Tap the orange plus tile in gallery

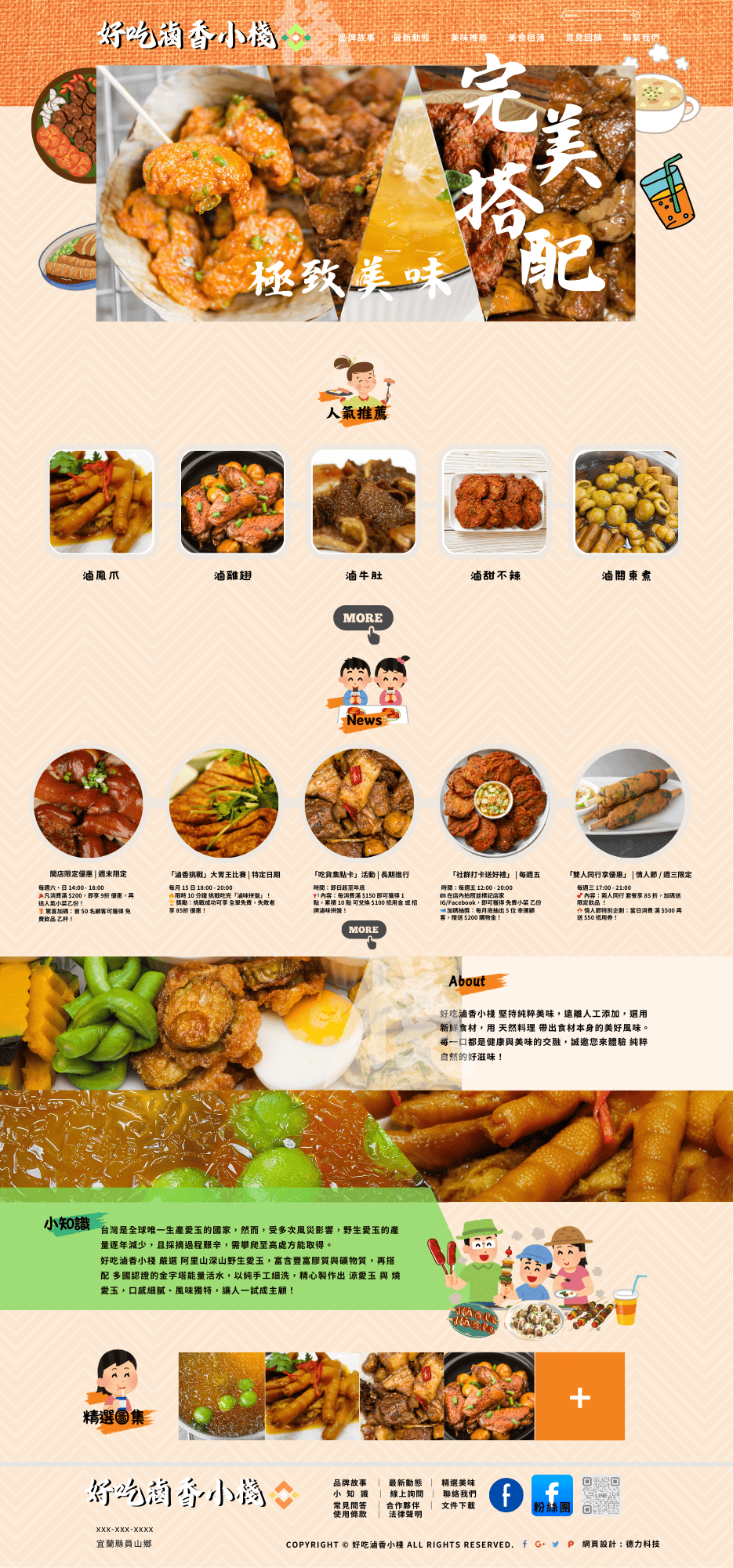point(579,1396)
